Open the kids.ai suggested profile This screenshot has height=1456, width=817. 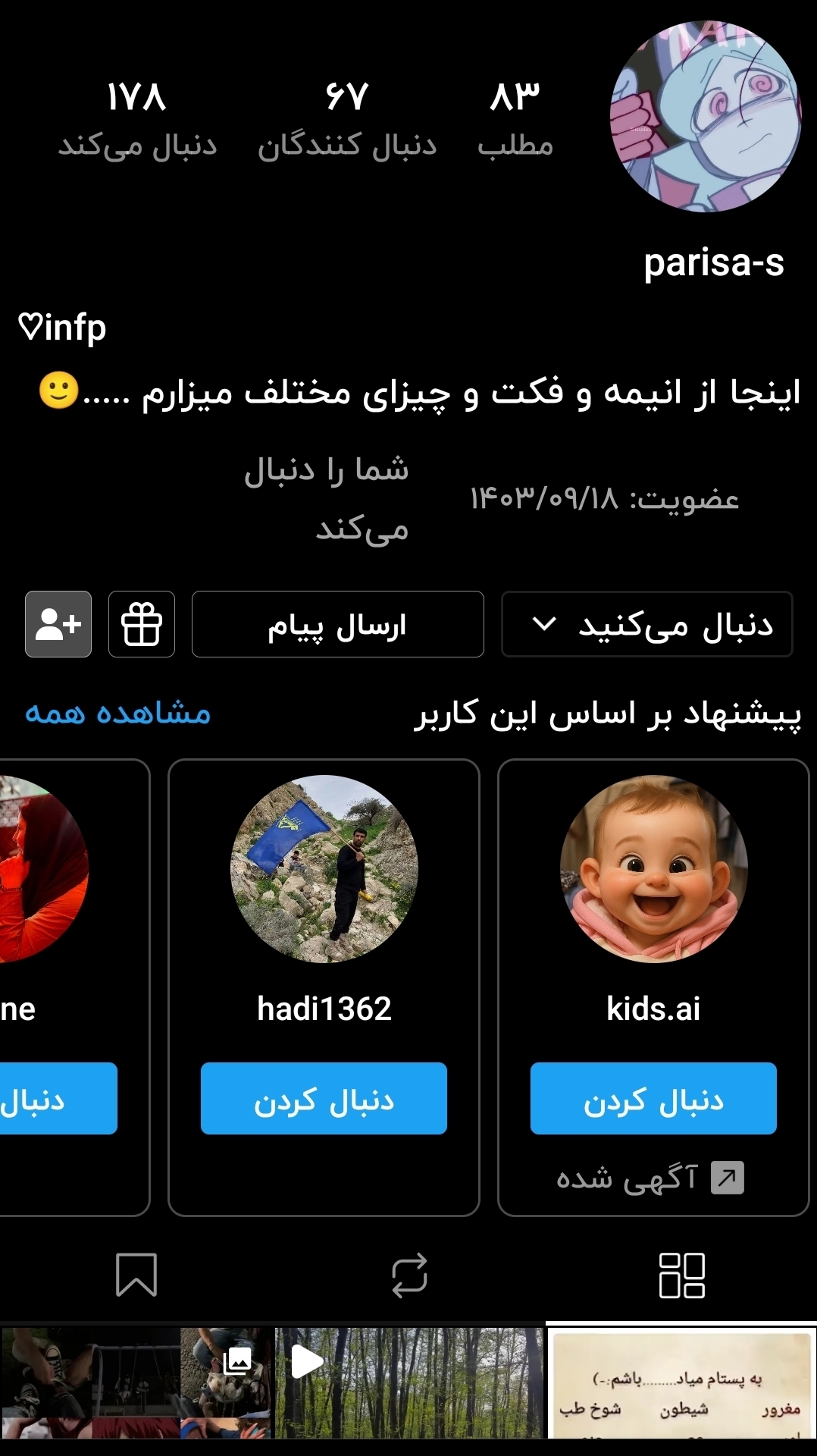point(653,869)
